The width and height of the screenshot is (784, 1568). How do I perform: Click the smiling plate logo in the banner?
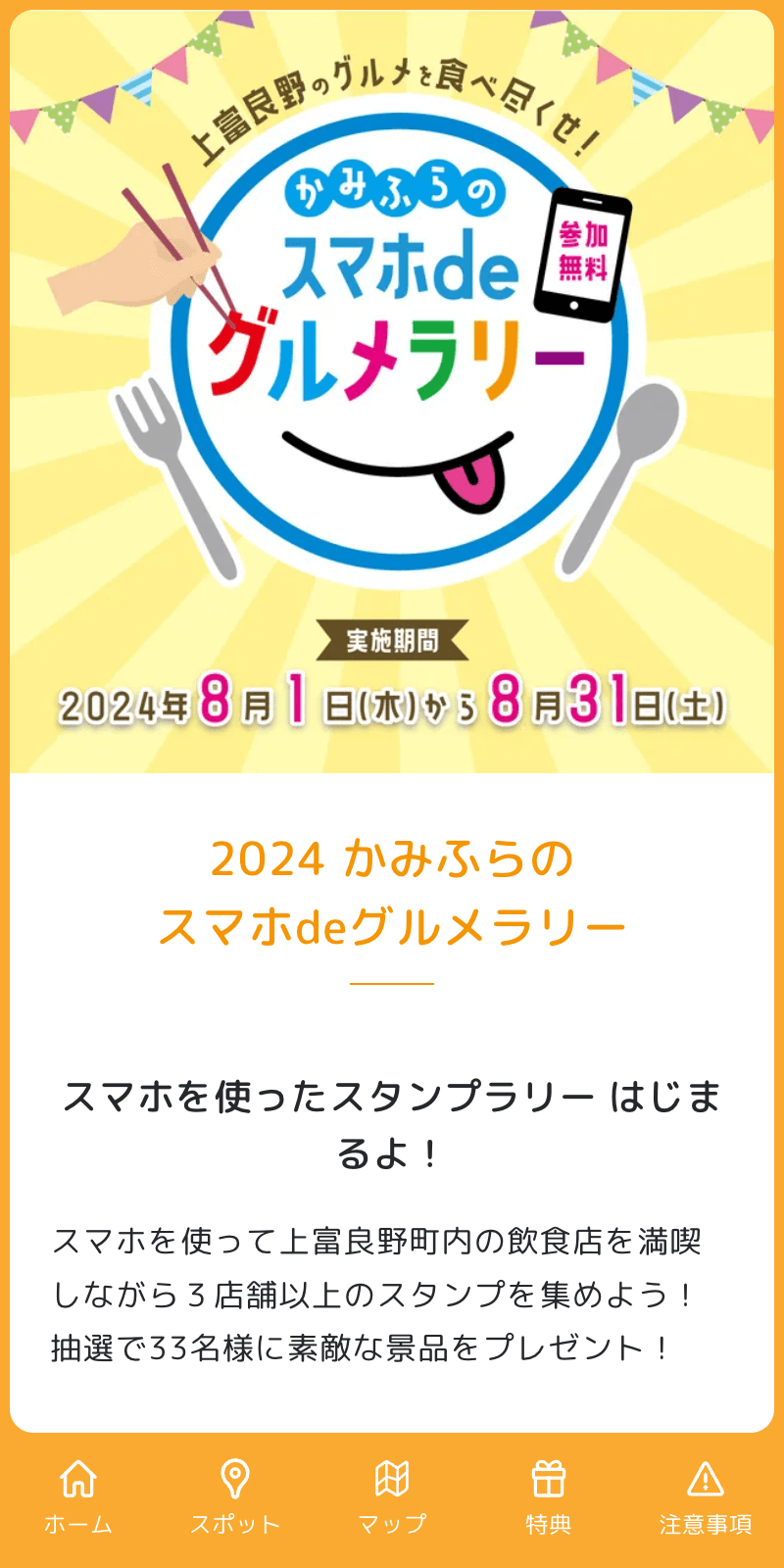[392, 363]
